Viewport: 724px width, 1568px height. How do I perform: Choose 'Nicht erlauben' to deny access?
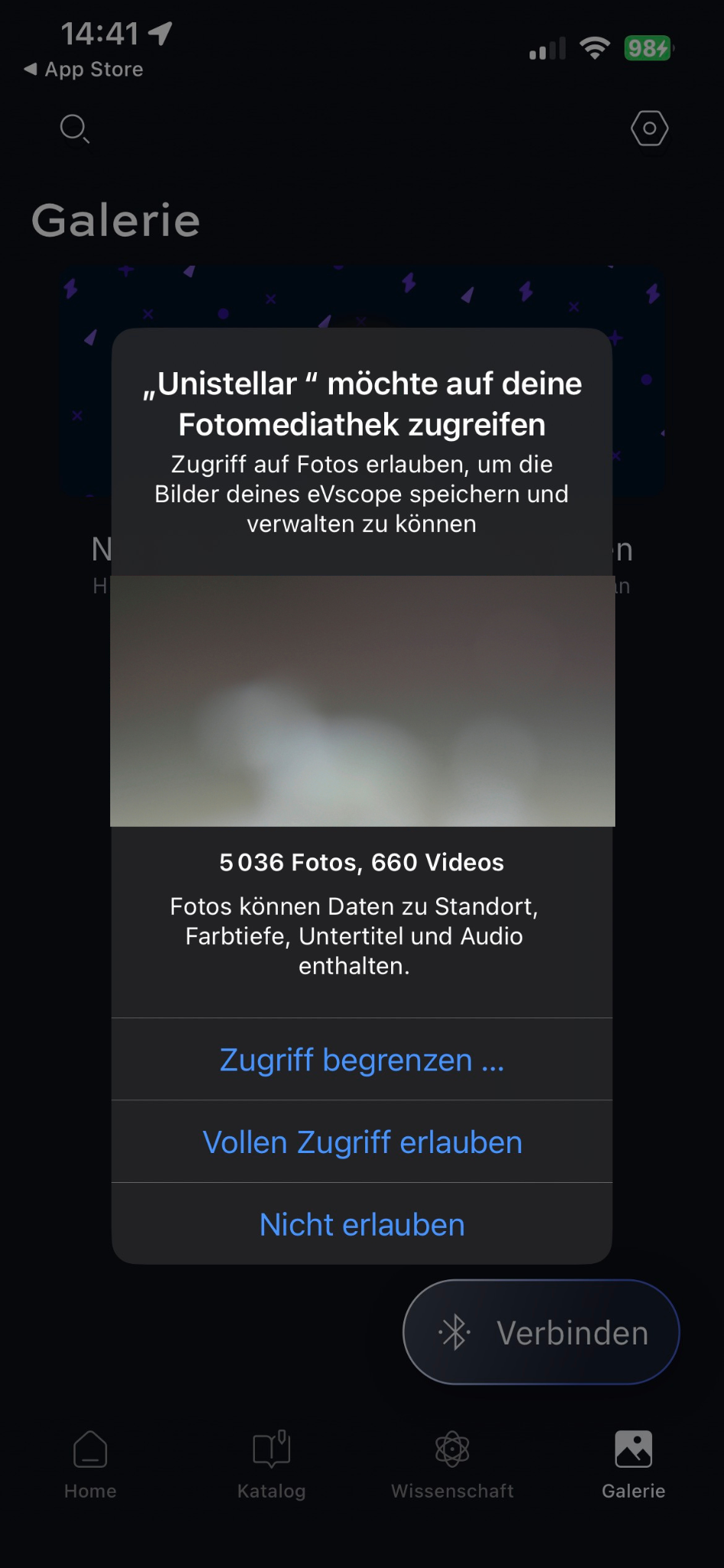[x=362, y=1224]
